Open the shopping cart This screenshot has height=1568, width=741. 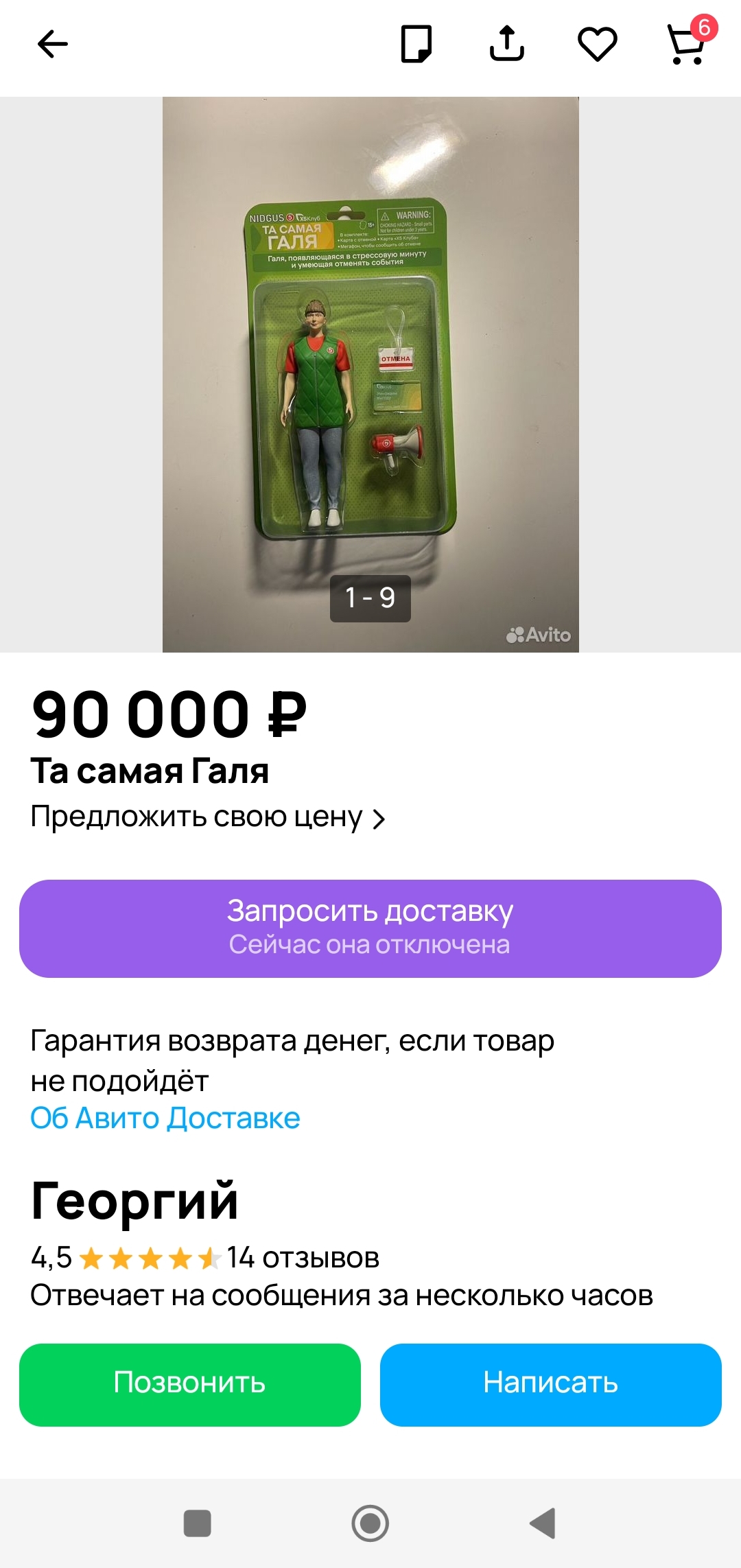pyautogui.click(x=688, y=45)
